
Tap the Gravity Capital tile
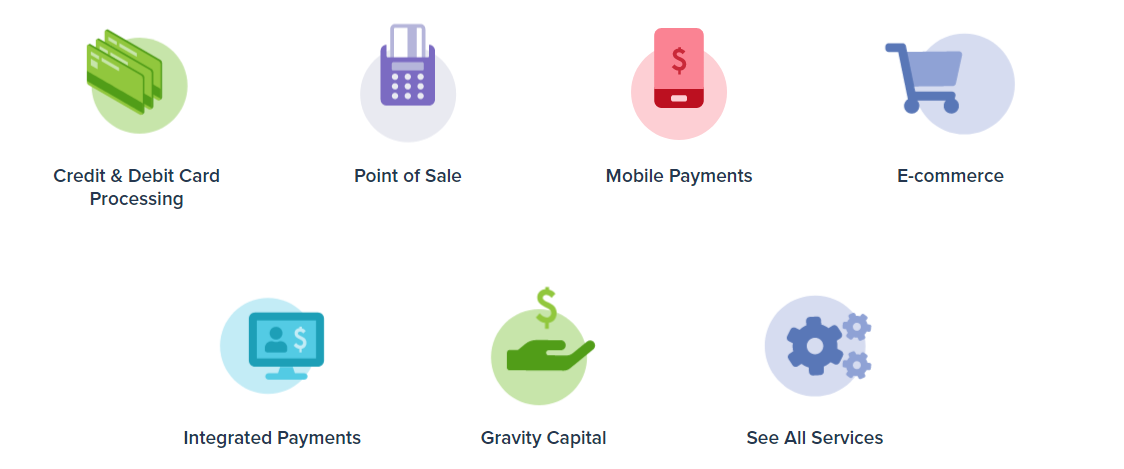[x=543, y=438]
